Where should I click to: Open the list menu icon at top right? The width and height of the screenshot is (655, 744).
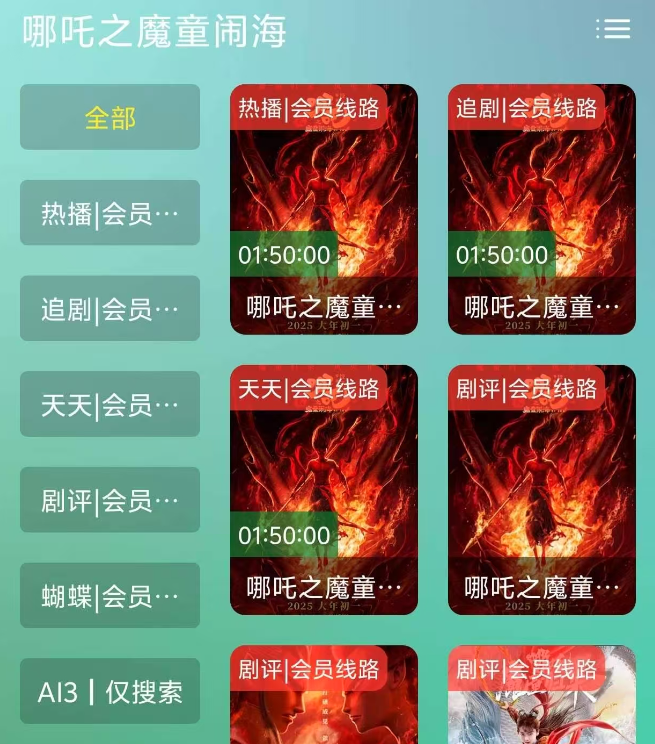pos(613,29)
